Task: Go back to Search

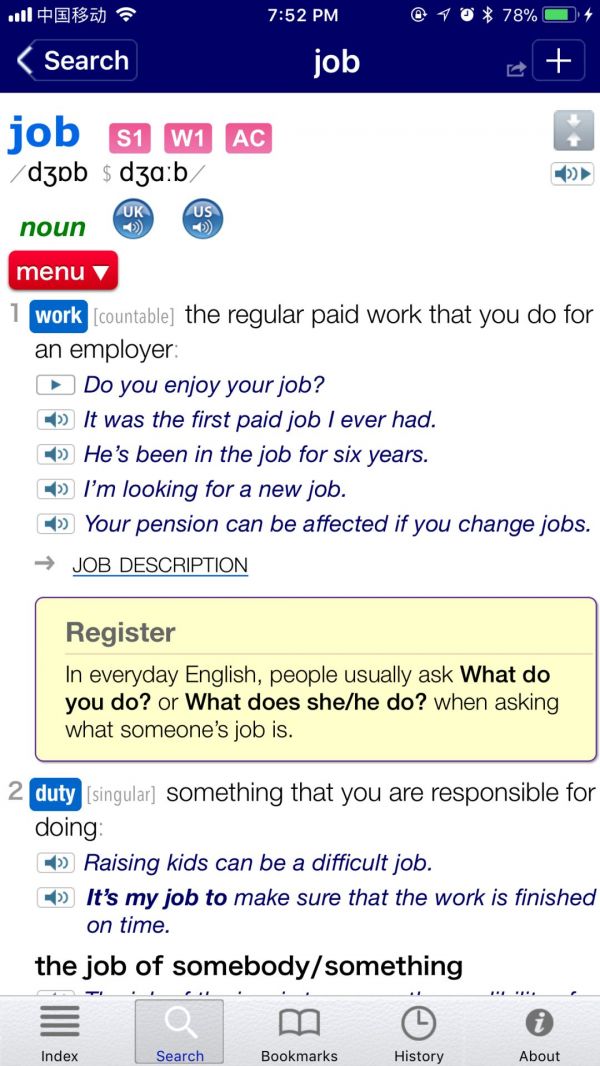Action: (76, 61)
